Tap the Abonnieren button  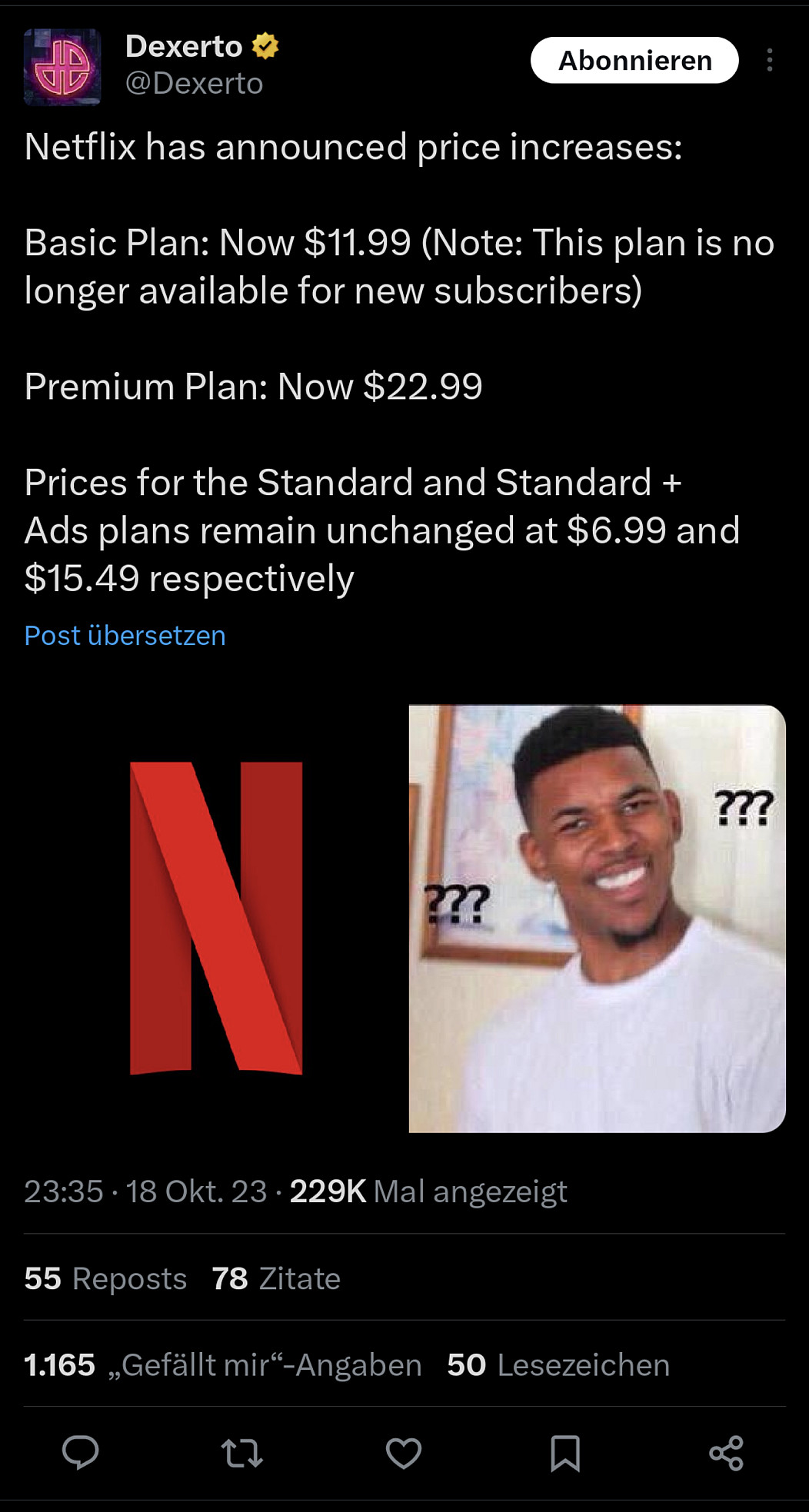tap(634, 61)
